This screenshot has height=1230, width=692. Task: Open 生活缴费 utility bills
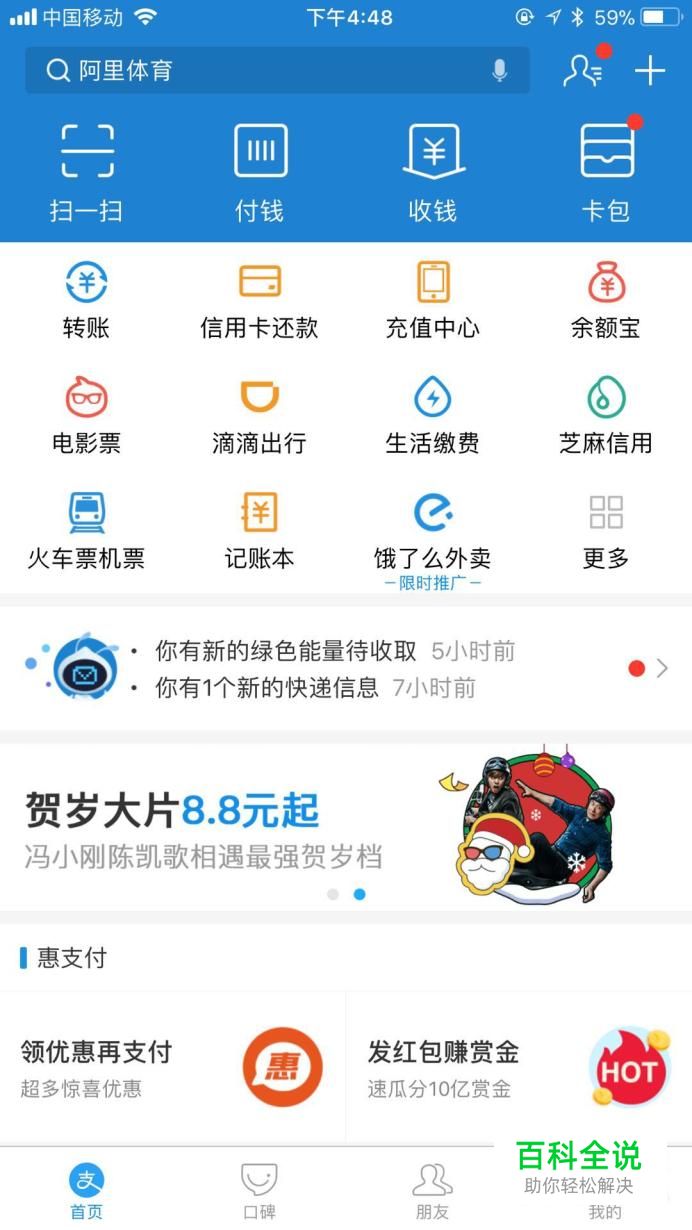coord(433,415)
